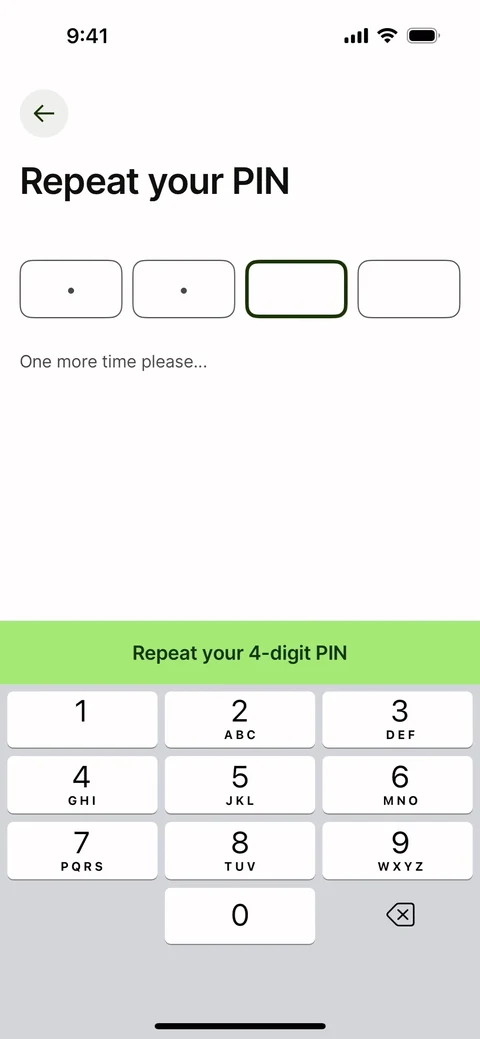Go back using the arrow button
Image resolution: width=480 pixels, height=1039 pixels.
coord(44,113)
